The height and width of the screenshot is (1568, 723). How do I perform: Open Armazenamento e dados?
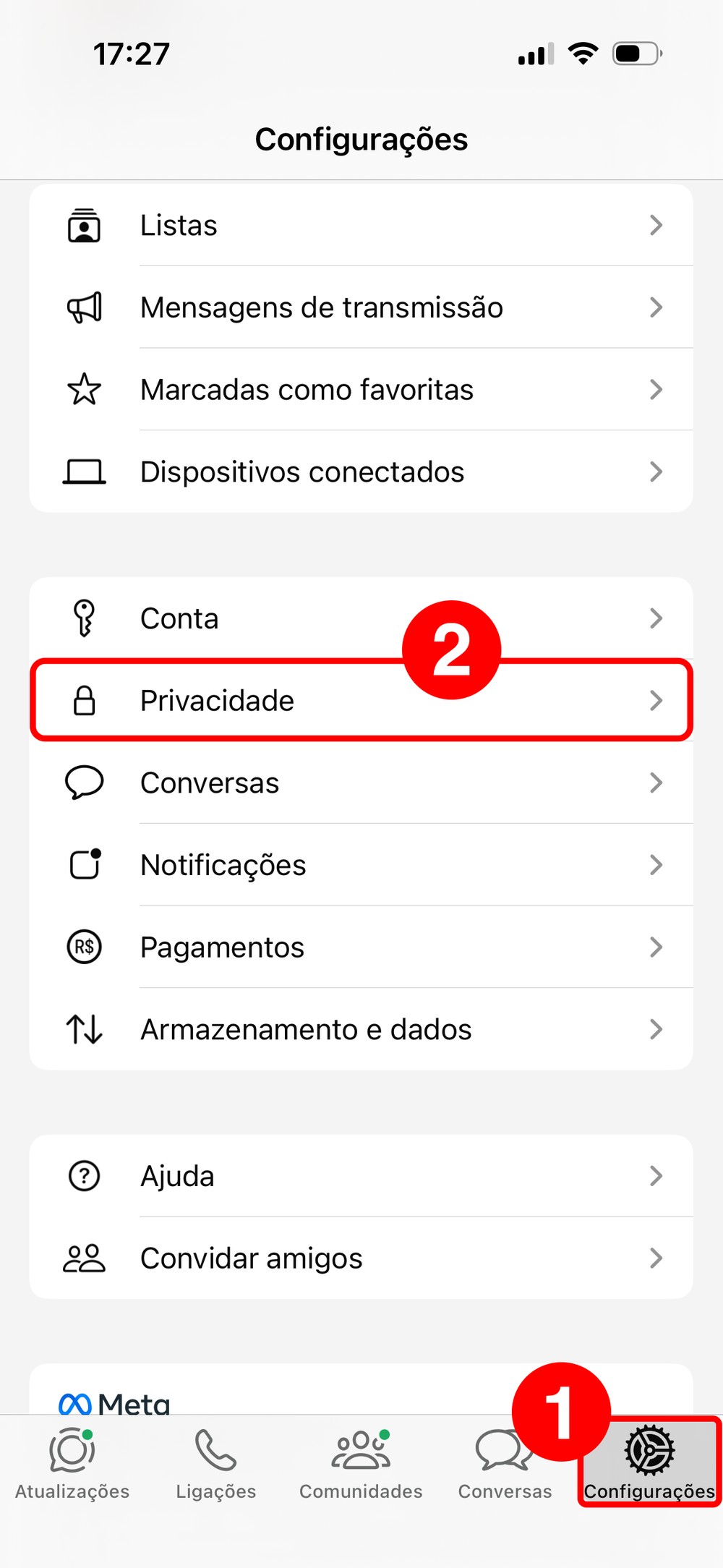(361, 1029)
